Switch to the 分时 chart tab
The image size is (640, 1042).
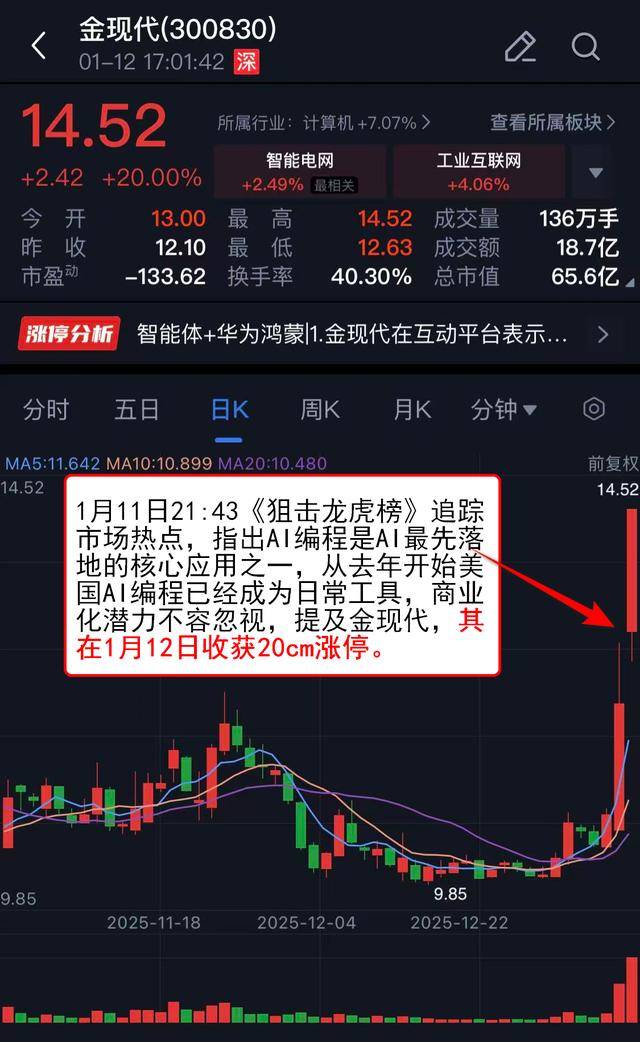point(46,409)
